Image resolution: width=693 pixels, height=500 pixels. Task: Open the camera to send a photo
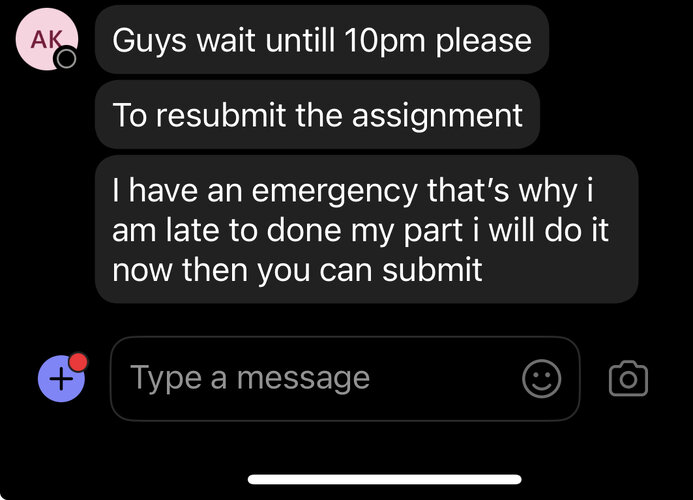click(628, 378)
